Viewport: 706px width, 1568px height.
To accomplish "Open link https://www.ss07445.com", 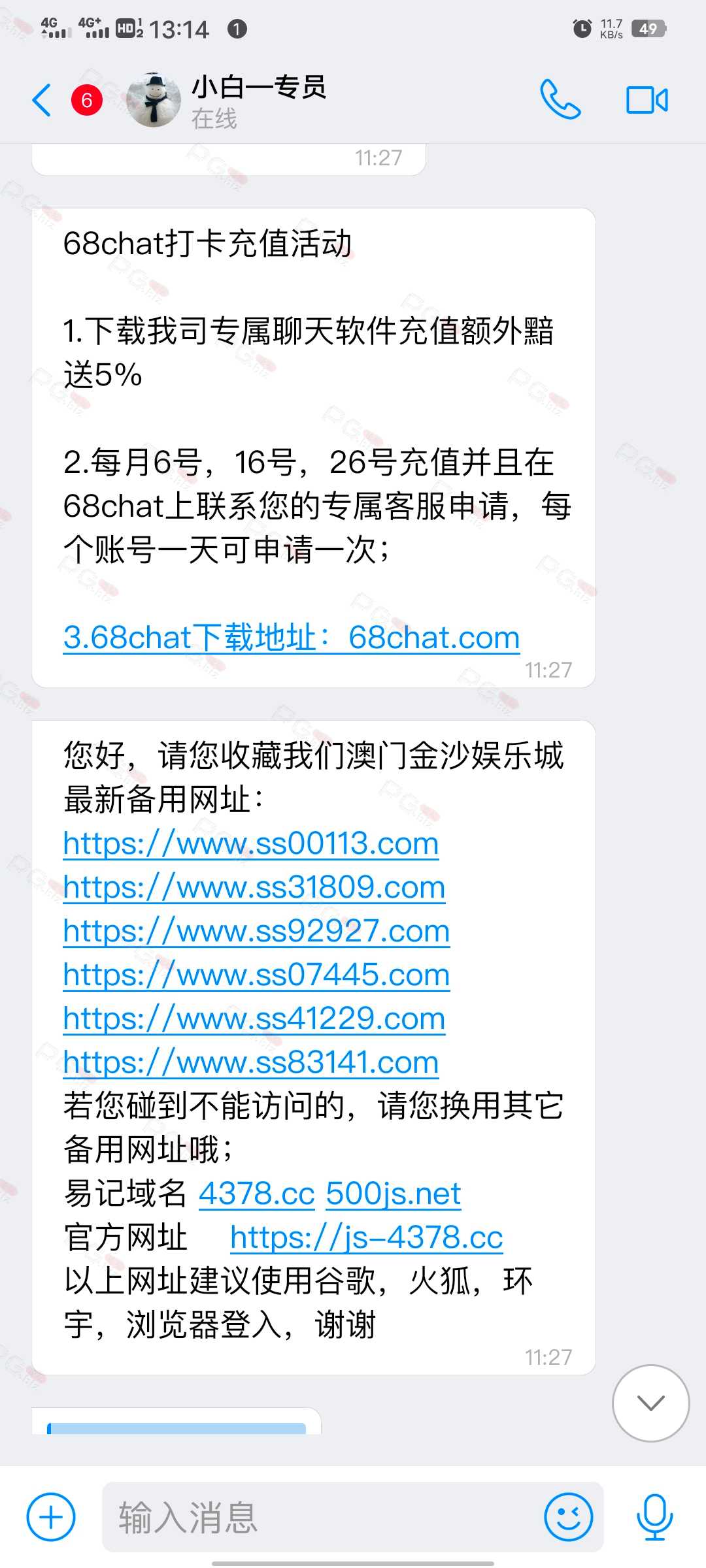I will [x=256, y=975].
